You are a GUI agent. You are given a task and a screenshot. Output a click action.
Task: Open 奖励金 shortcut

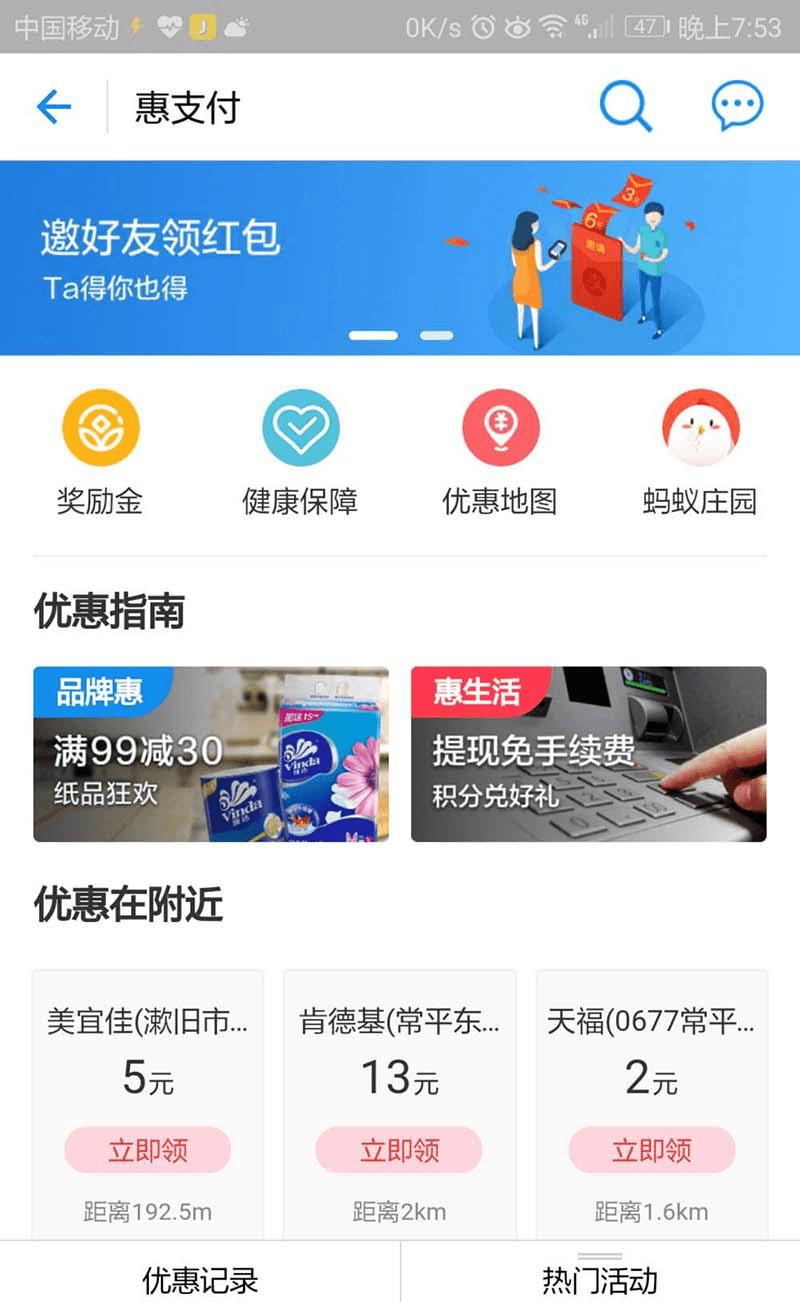pos(100,452)
